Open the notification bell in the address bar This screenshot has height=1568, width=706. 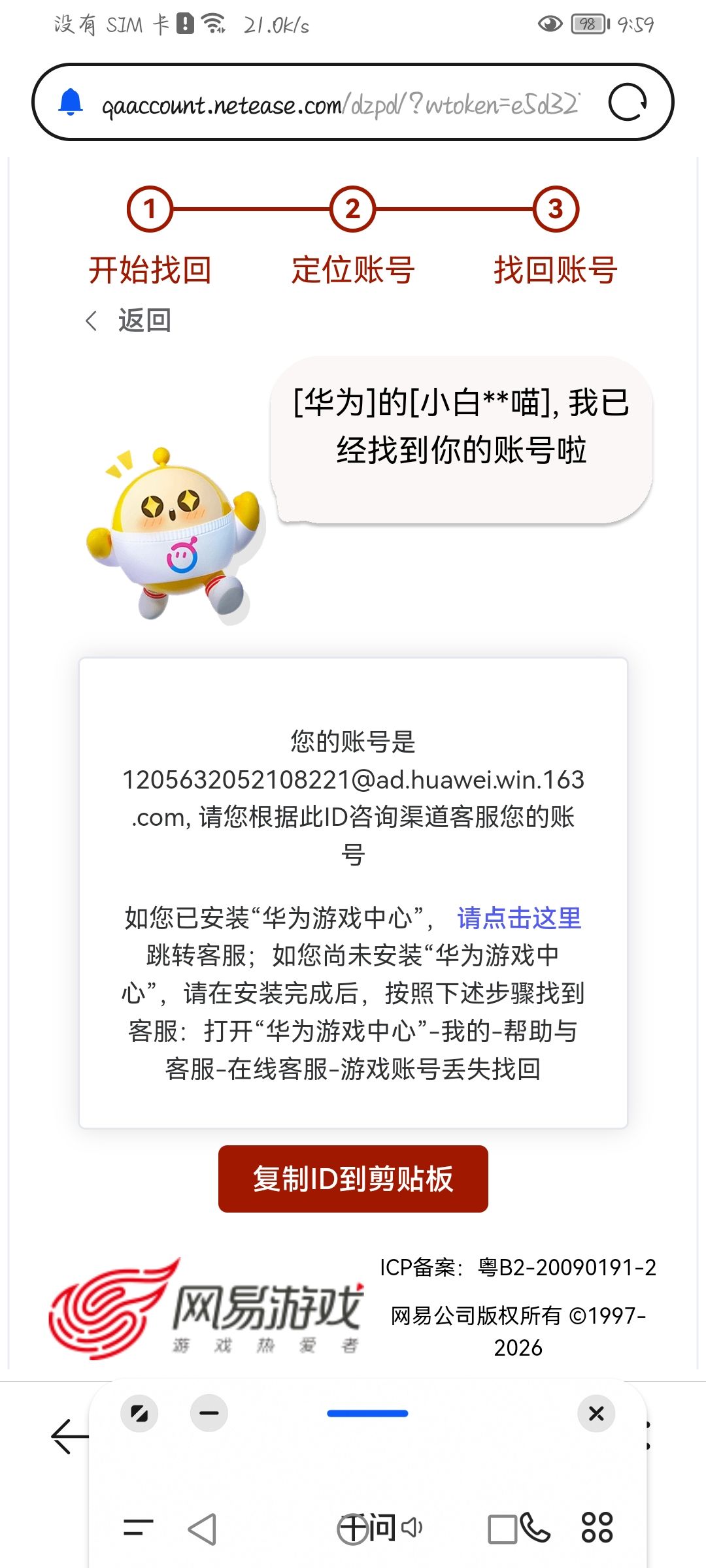pos(71,103)
